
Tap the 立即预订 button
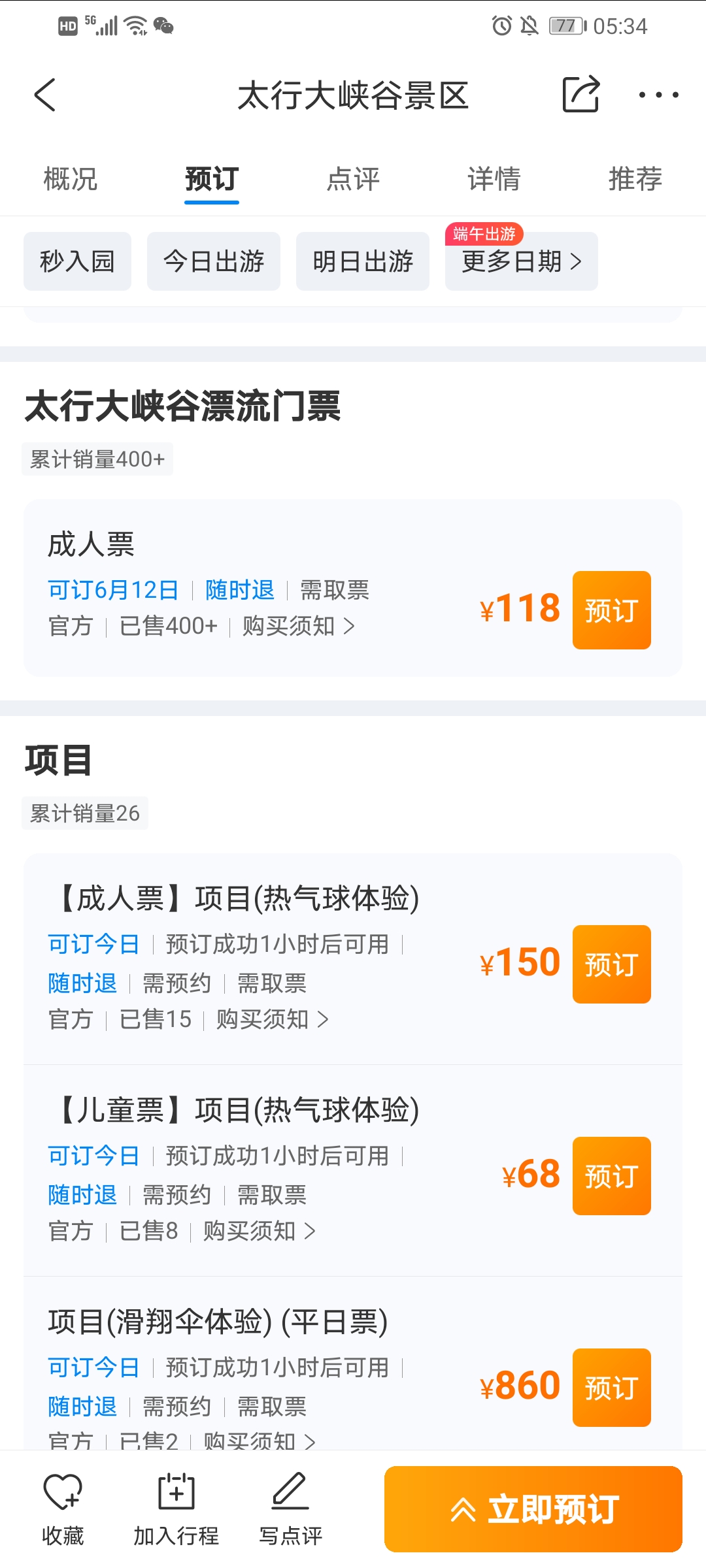tap(533, 1509)
